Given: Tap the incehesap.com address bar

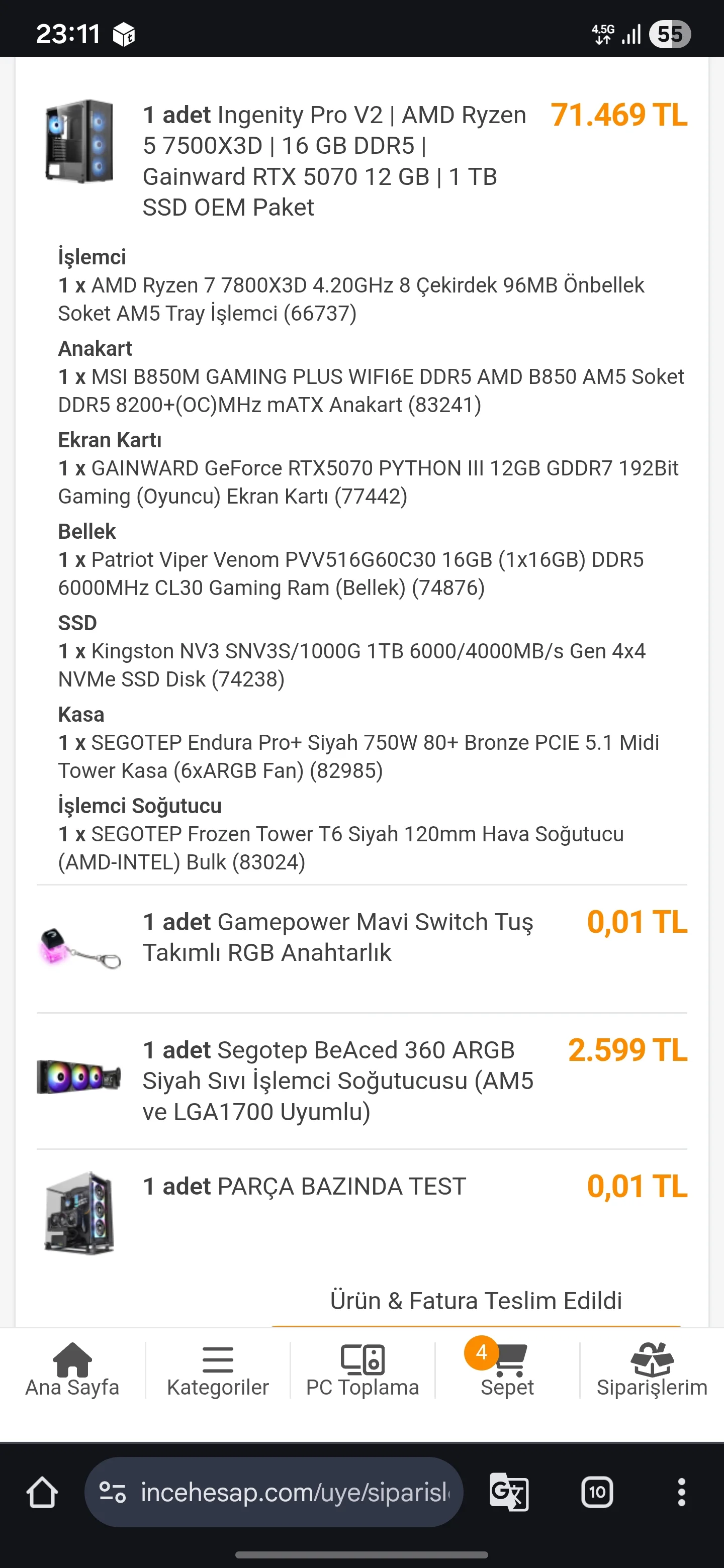Looking at the screenshot, I should (274, 1492).
